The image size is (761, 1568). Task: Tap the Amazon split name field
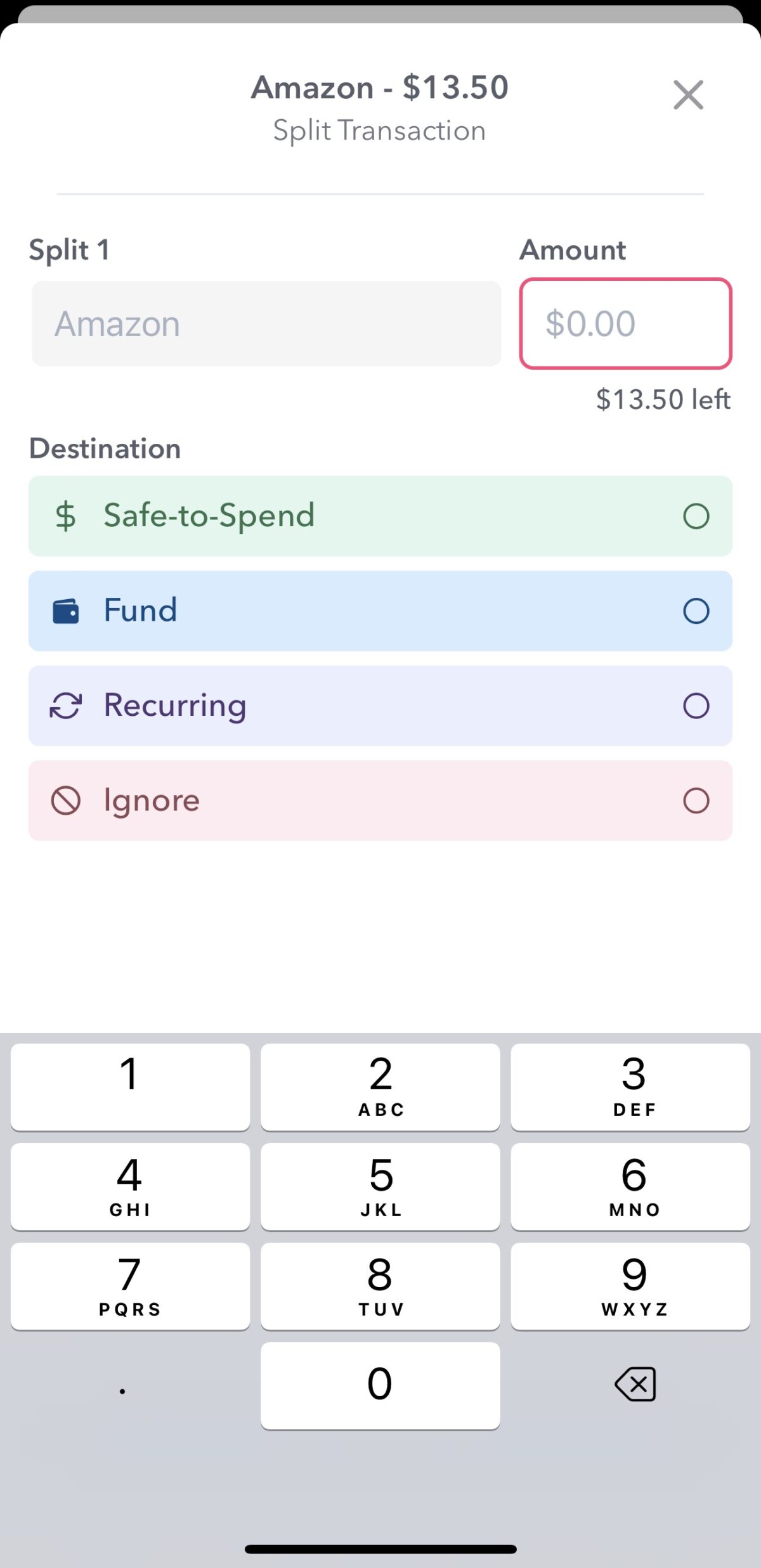click(x=266, y=324)
